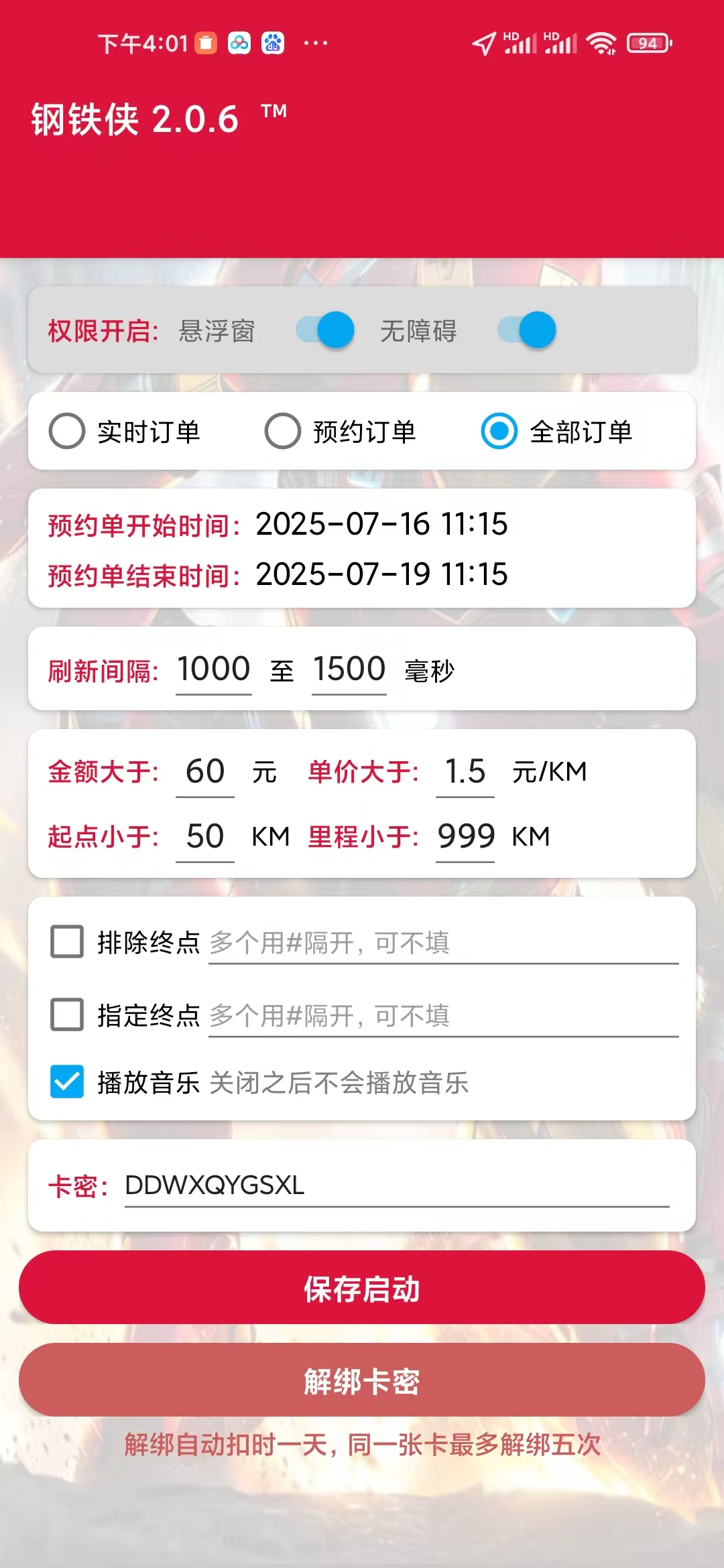This screenshot has width=724, height=1568.
Task: Edit the 卡密 input field
Action: point(397,1185)
